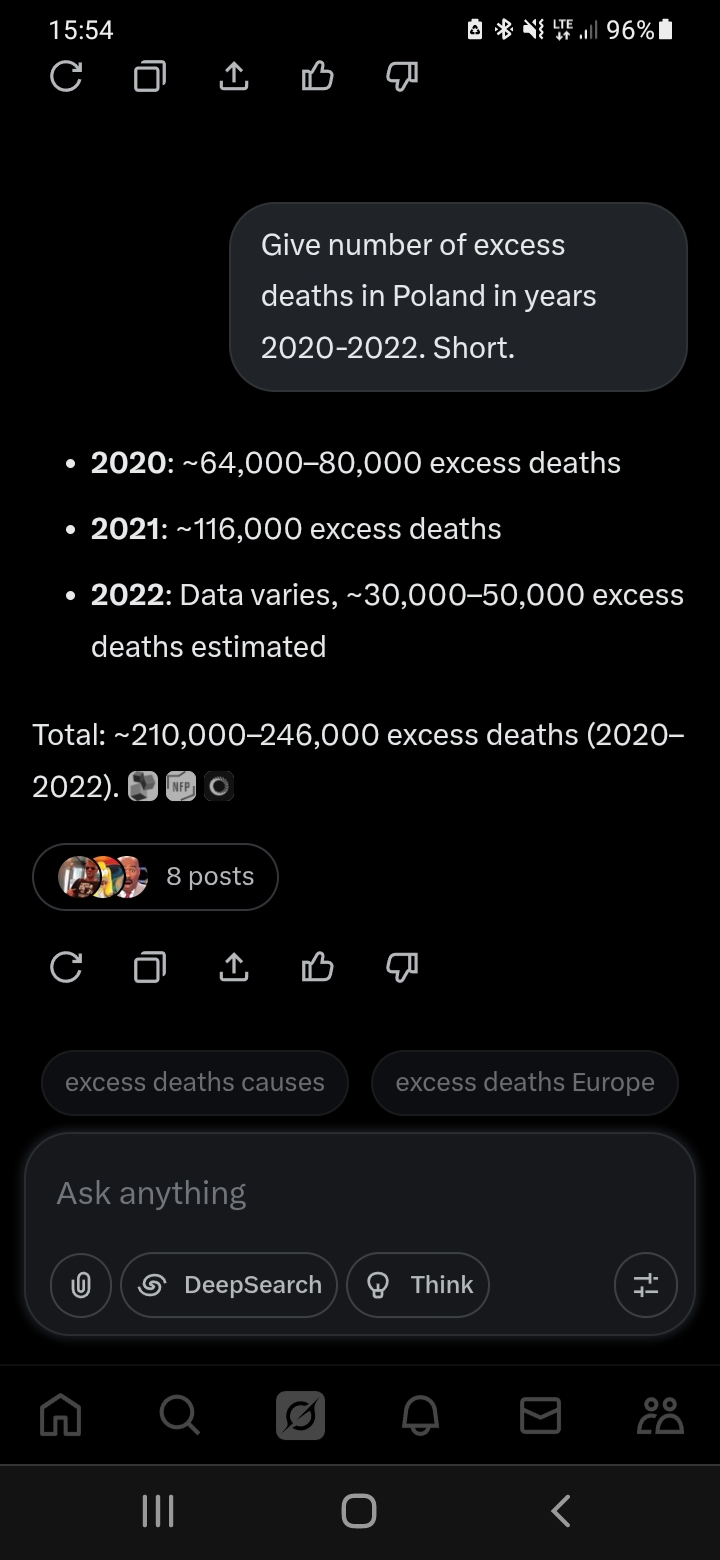720x1560 pixels.
Task: Select the 'excess deaths causes' suggestion
Action: click(x=195, y=1082)
